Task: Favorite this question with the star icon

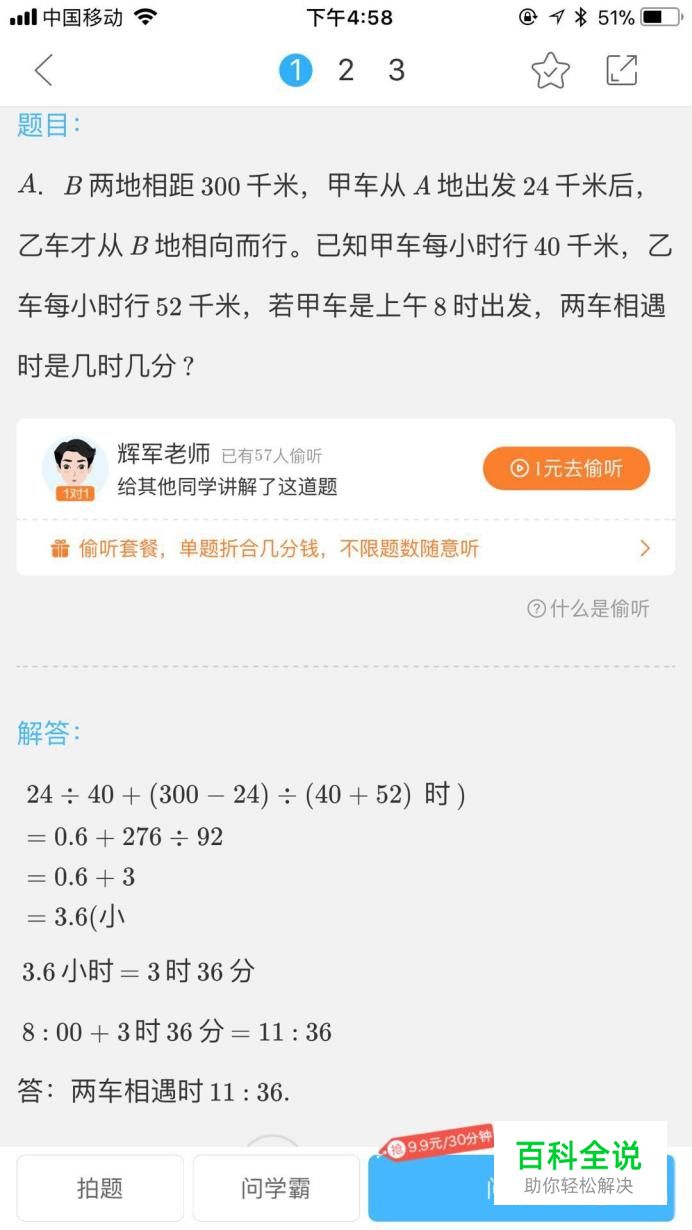Action: click(x=550, y=70)
